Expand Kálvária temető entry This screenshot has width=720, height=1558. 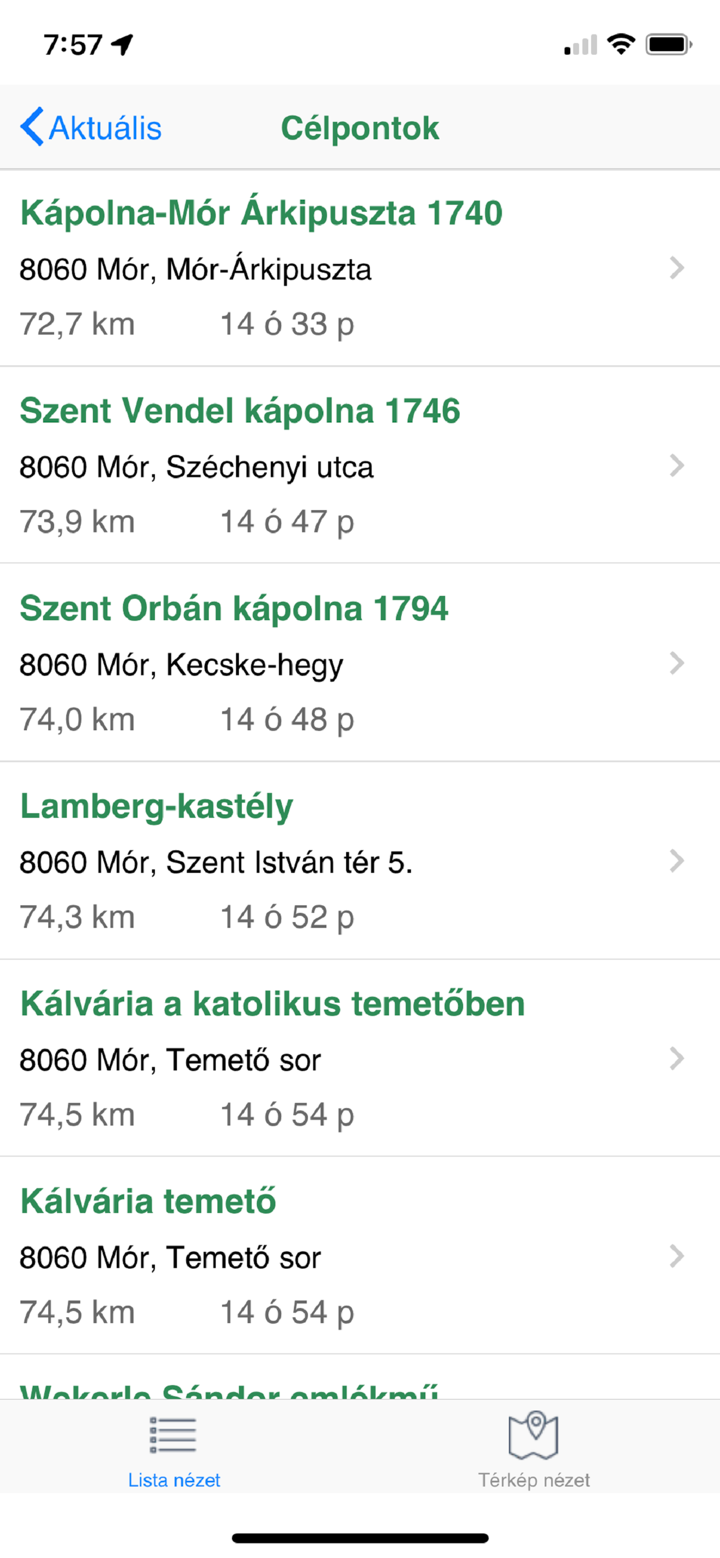[x=678, y=1257]
